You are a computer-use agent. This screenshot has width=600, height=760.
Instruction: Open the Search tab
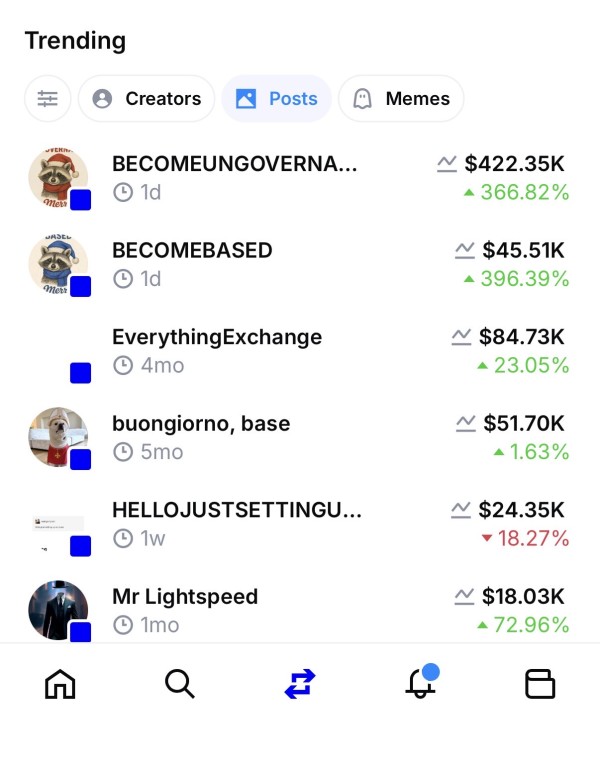click(180, 684)
